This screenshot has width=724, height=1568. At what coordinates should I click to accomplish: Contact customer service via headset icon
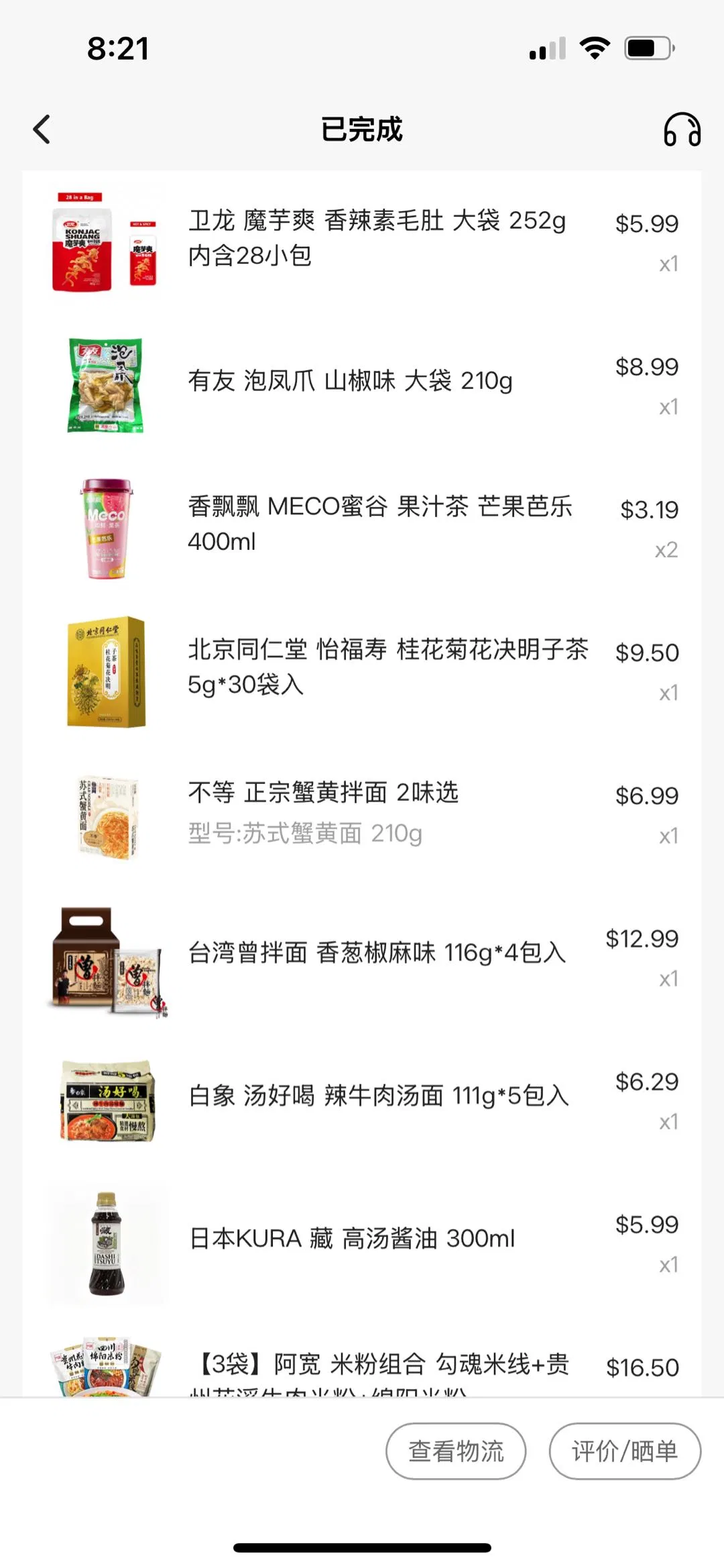pyautogui.click(x=682, y=129)
